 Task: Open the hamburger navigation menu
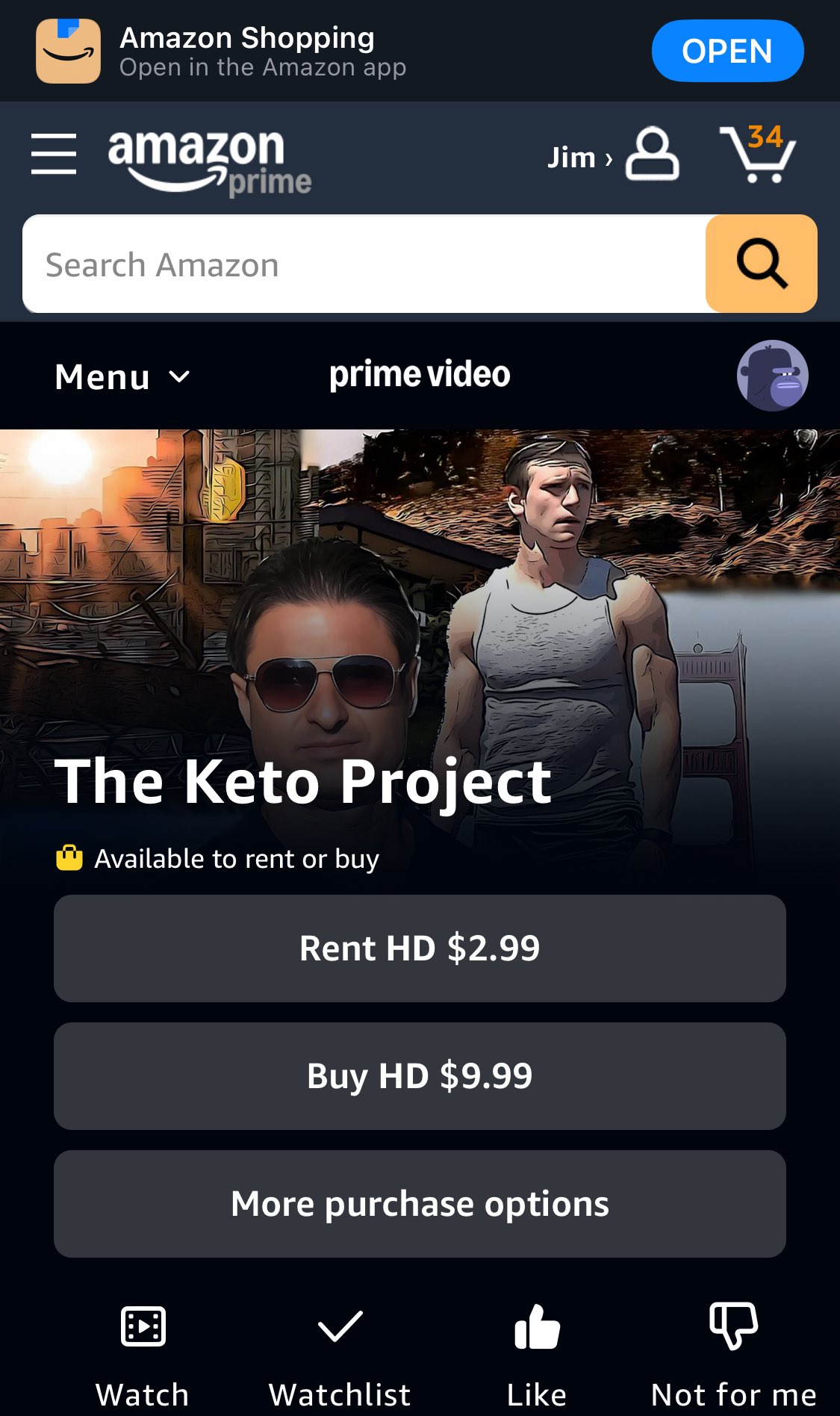pyautogui.click(x=54, y=154)
